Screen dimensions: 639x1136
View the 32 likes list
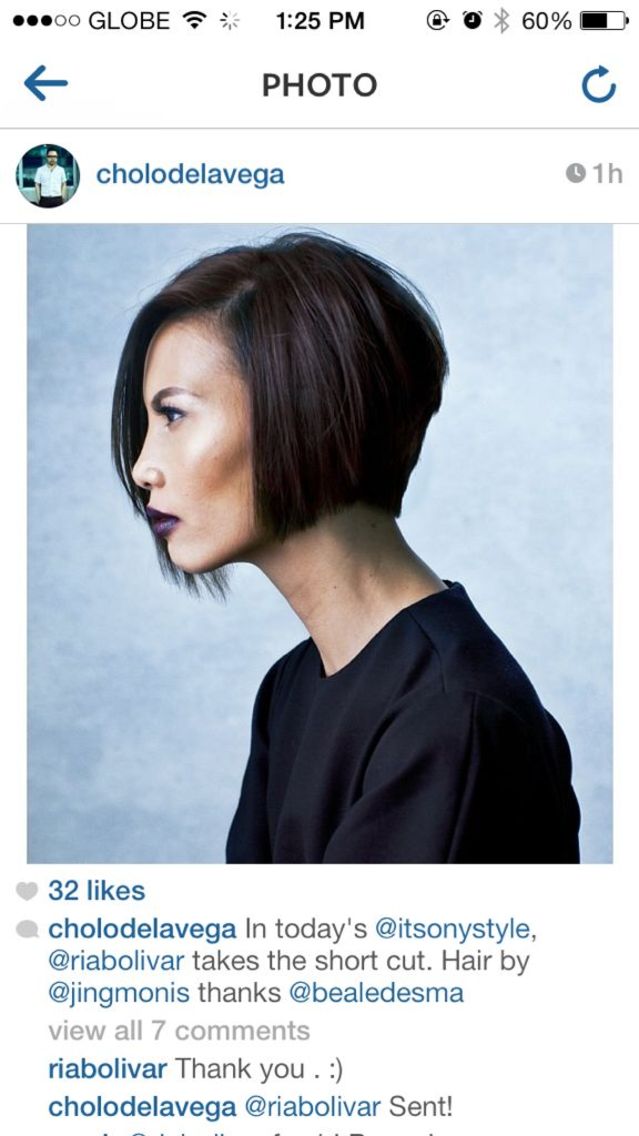click(x=96, y=890)
